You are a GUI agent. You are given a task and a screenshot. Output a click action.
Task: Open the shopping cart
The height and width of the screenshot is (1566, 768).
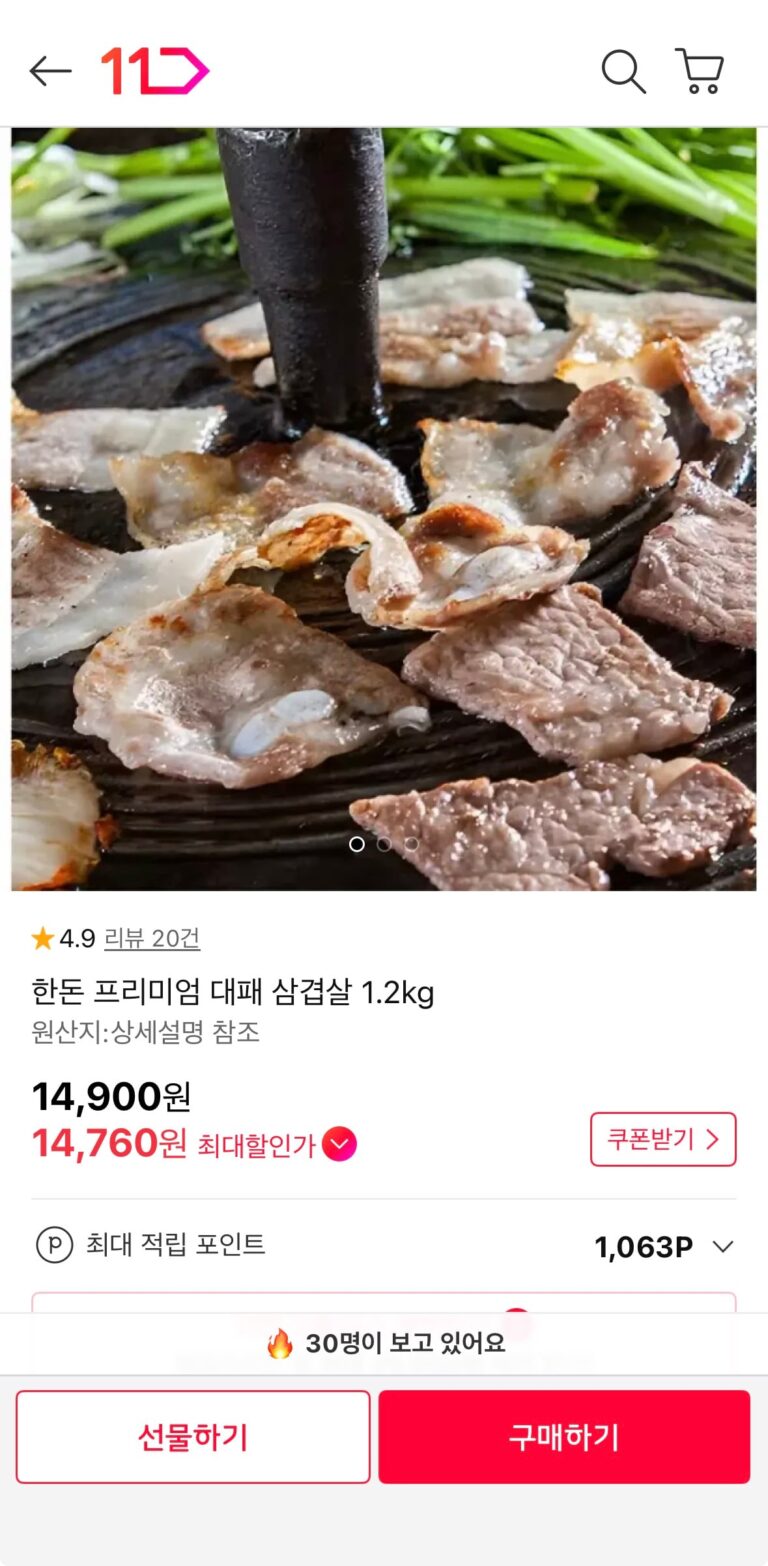pyautogui.click(x=700, y=71)
